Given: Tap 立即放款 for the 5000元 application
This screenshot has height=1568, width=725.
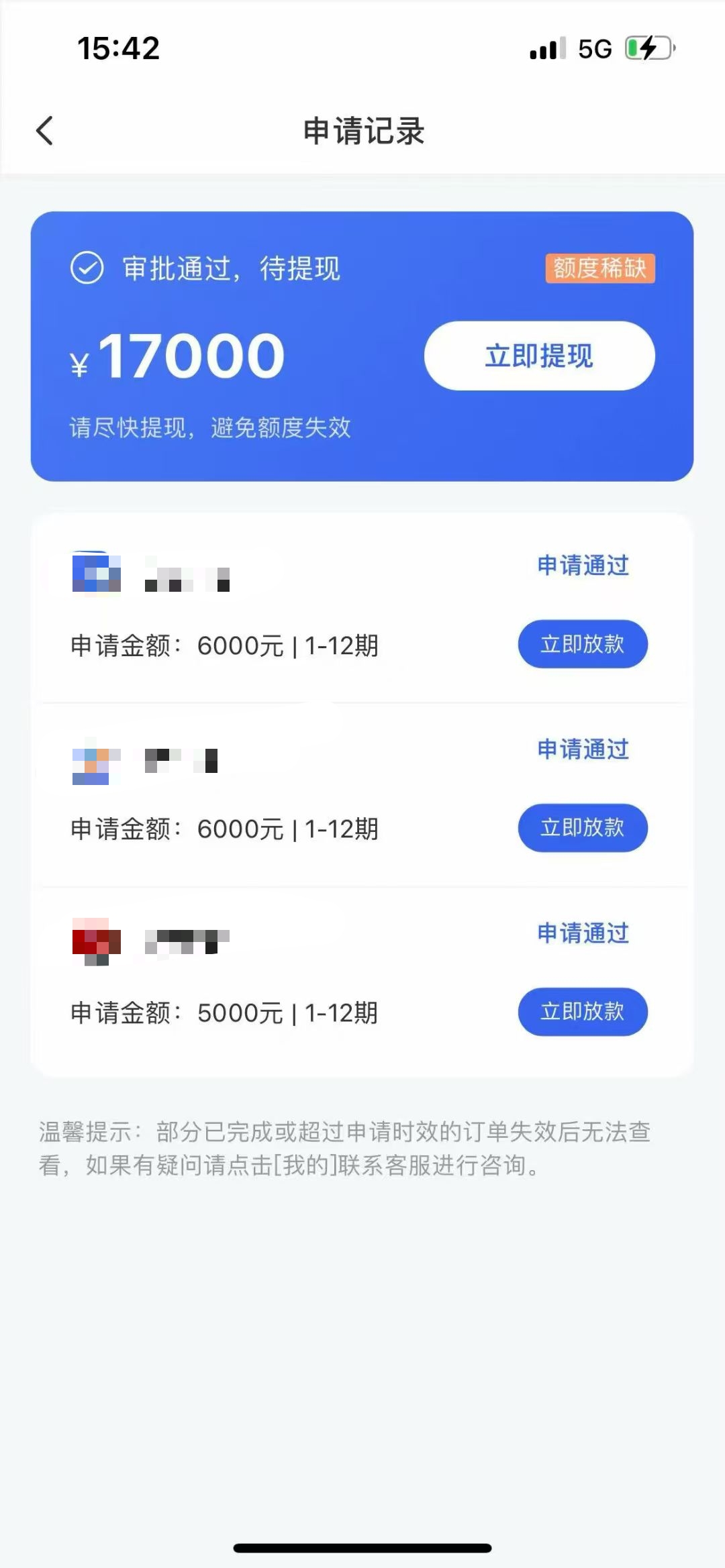Looking at the screenshot, I should pyautogui.click(x=582, y=1011).
